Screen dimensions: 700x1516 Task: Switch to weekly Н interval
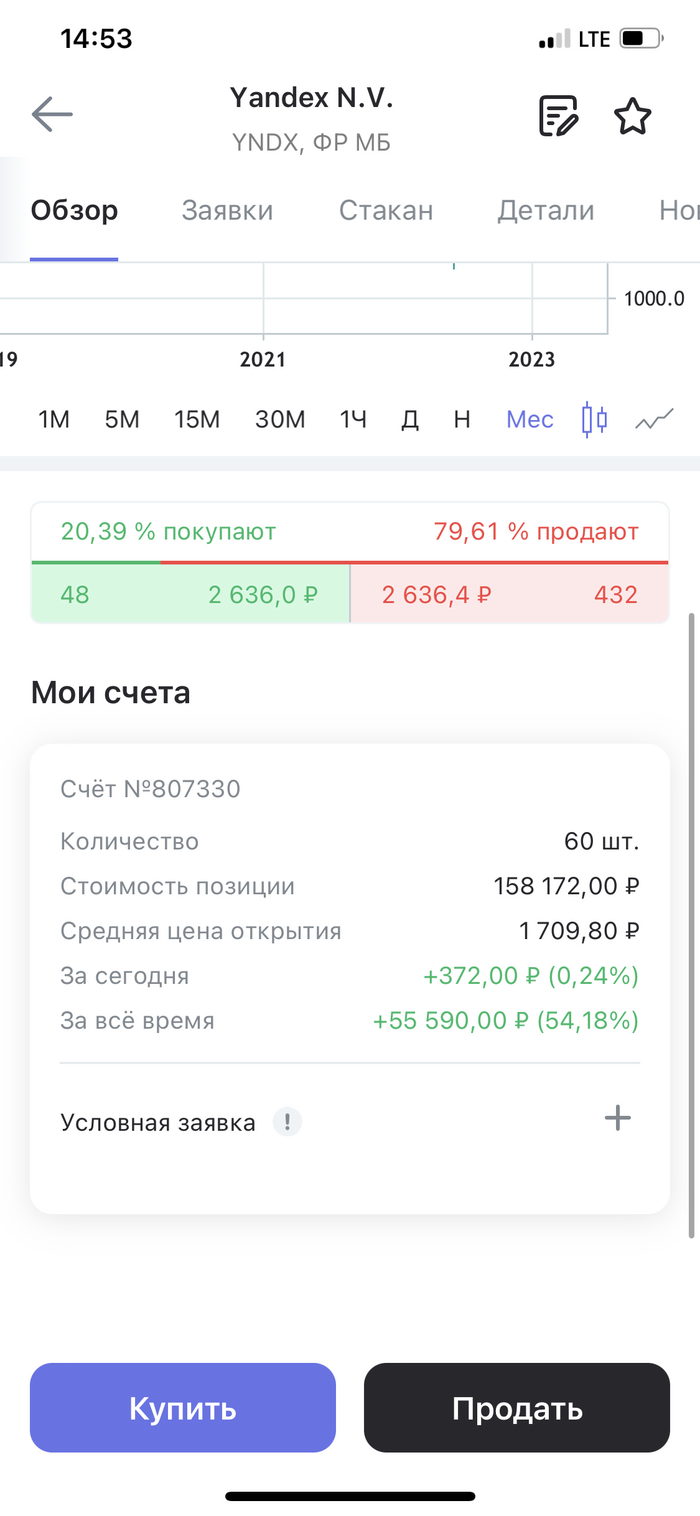pos(461,419)
